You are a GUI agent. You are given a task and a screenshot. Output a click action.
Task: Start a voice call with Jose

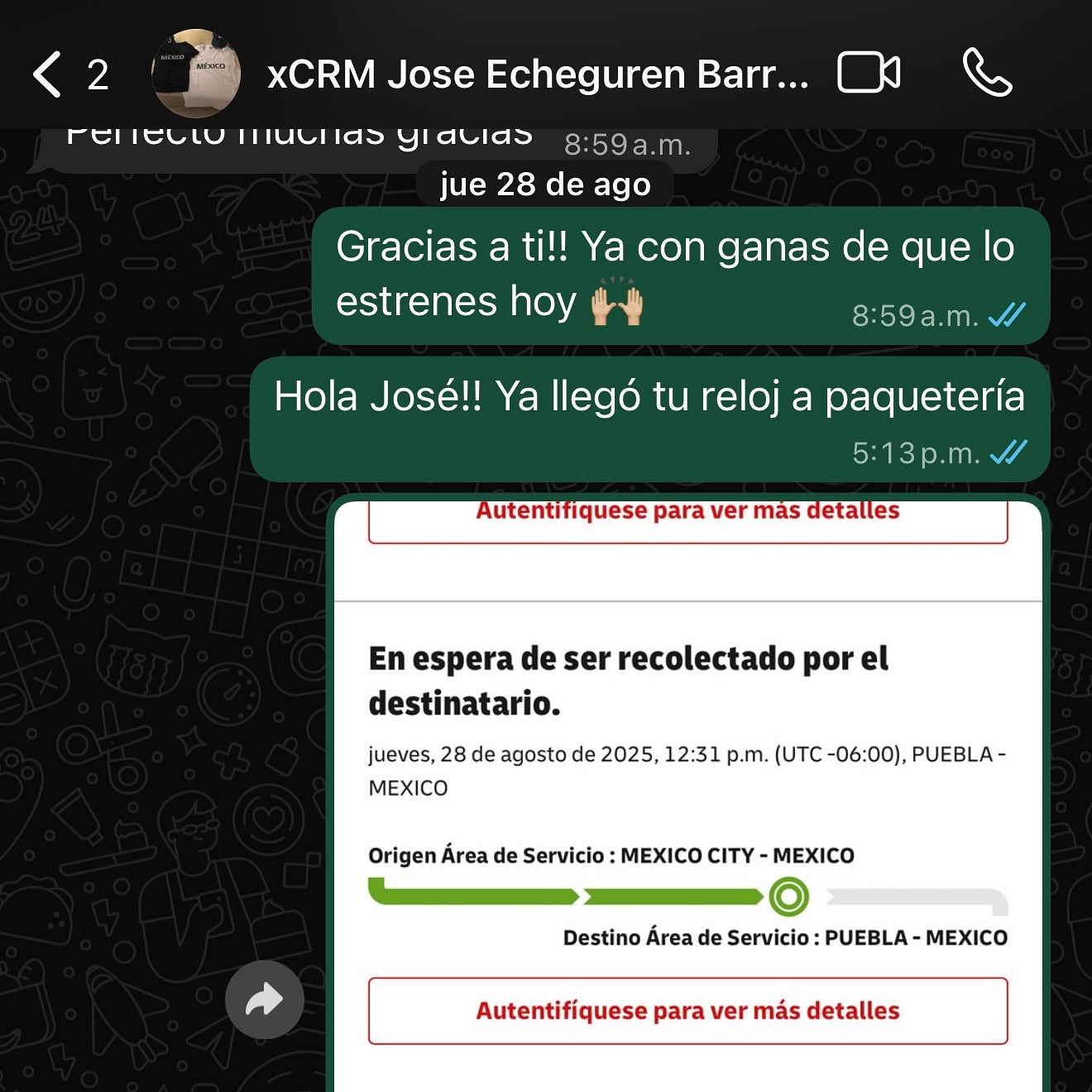(x=987, y=73)
